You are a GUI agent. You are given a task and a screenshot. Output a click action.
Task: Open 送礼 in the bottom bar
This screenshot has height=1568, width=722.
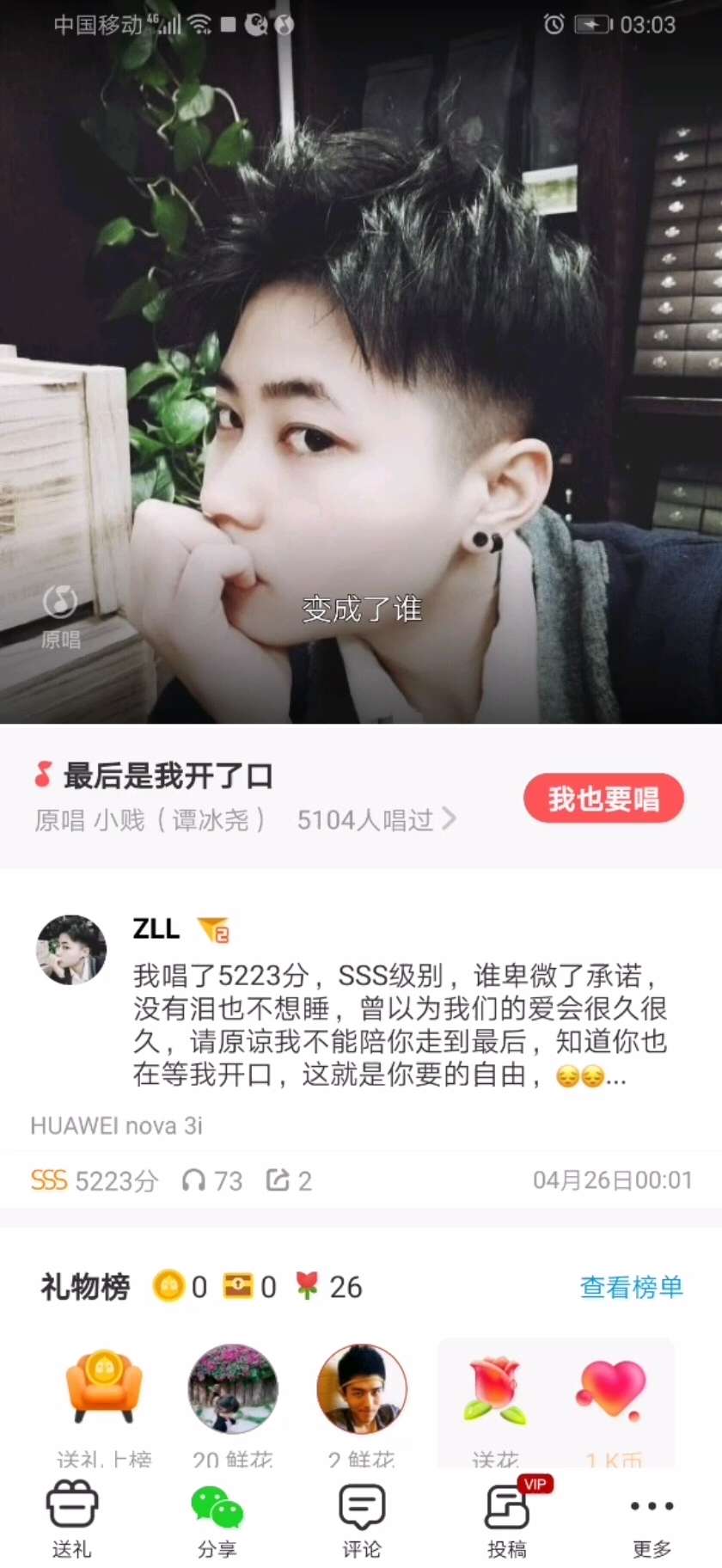(x=71, y=1518)
